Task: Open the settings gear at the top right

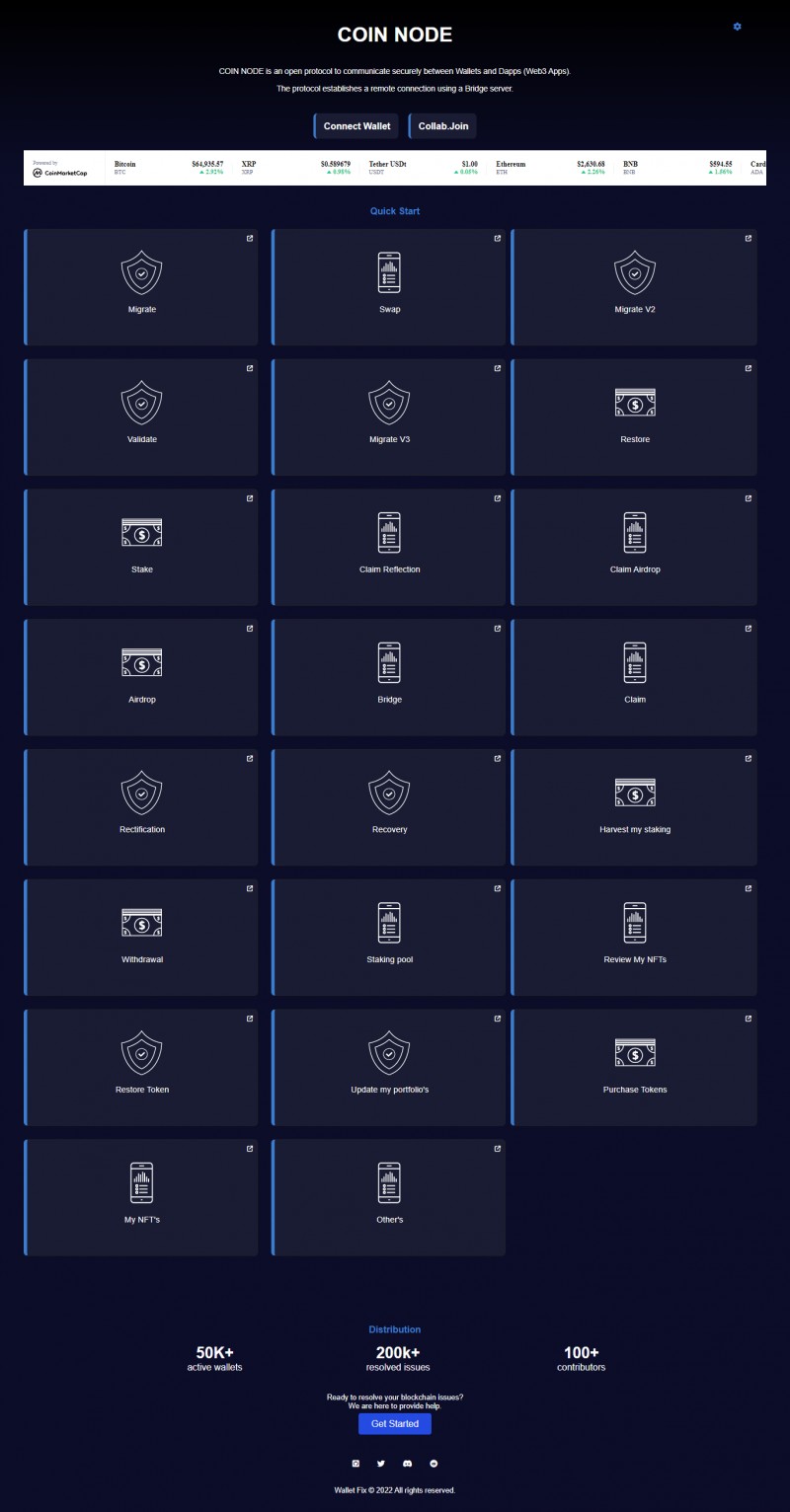Action: 737,27
